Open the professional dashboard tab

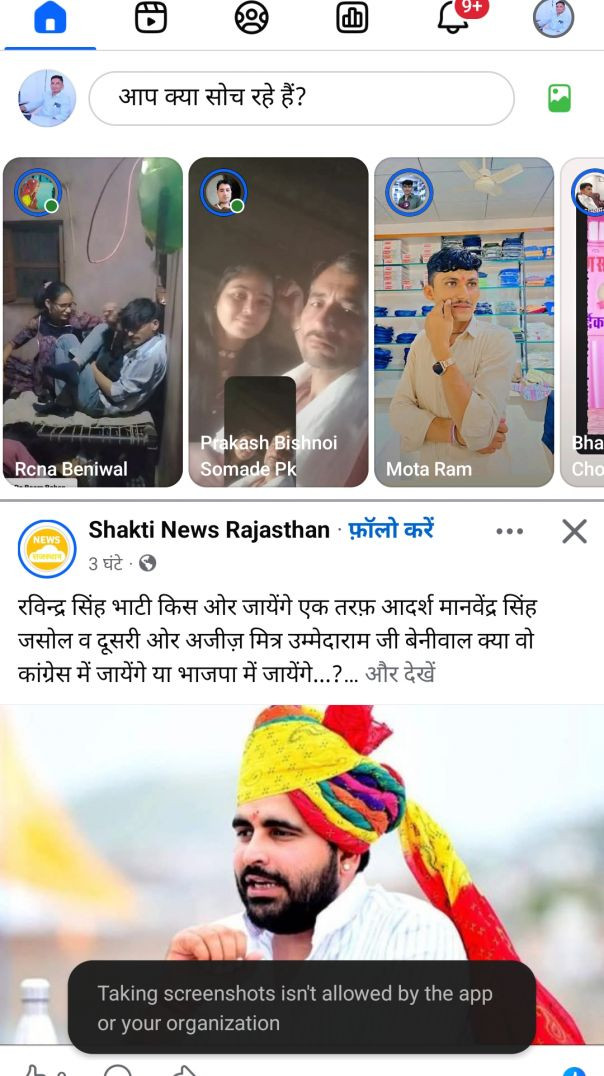[352, 18]
